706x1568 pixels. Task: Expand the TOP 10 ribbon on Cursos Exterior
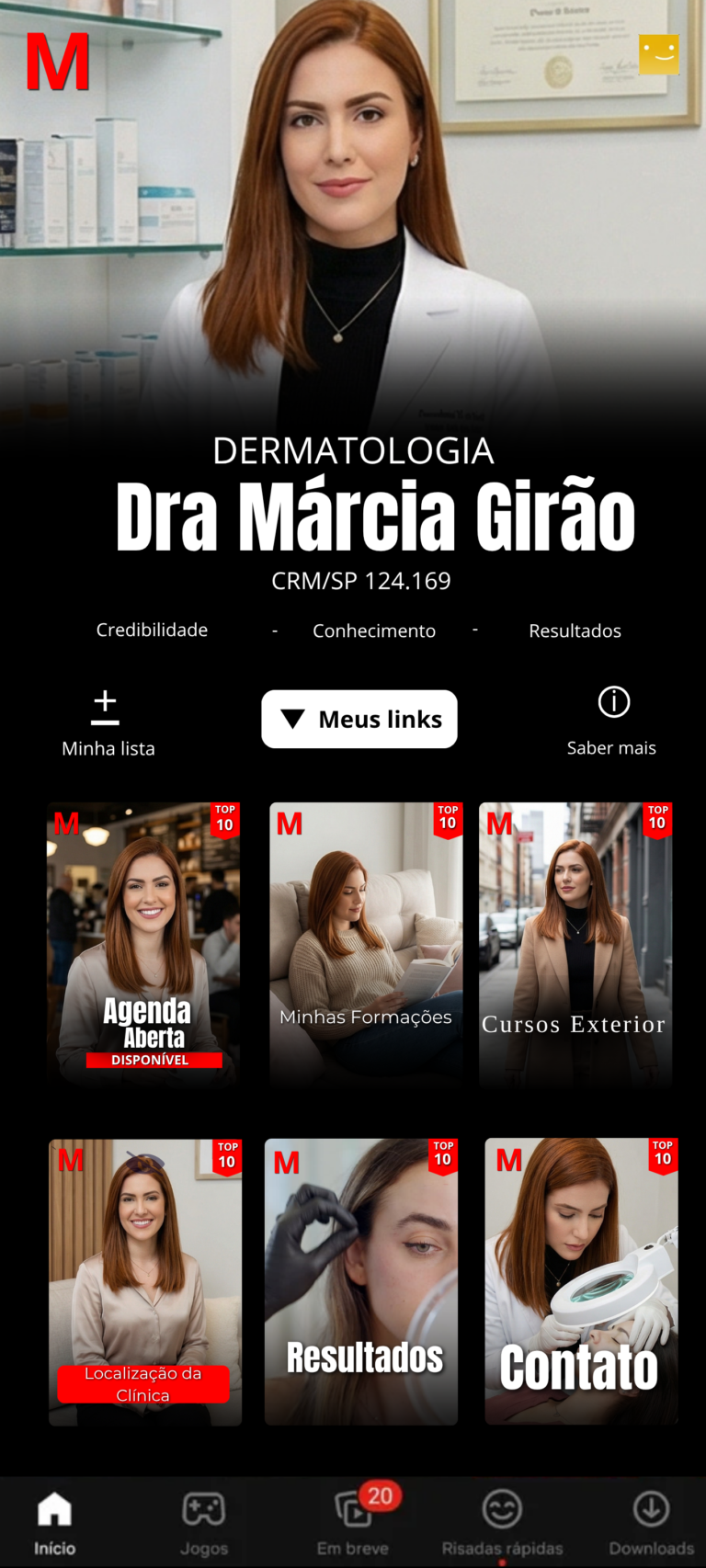click(657, 821)
